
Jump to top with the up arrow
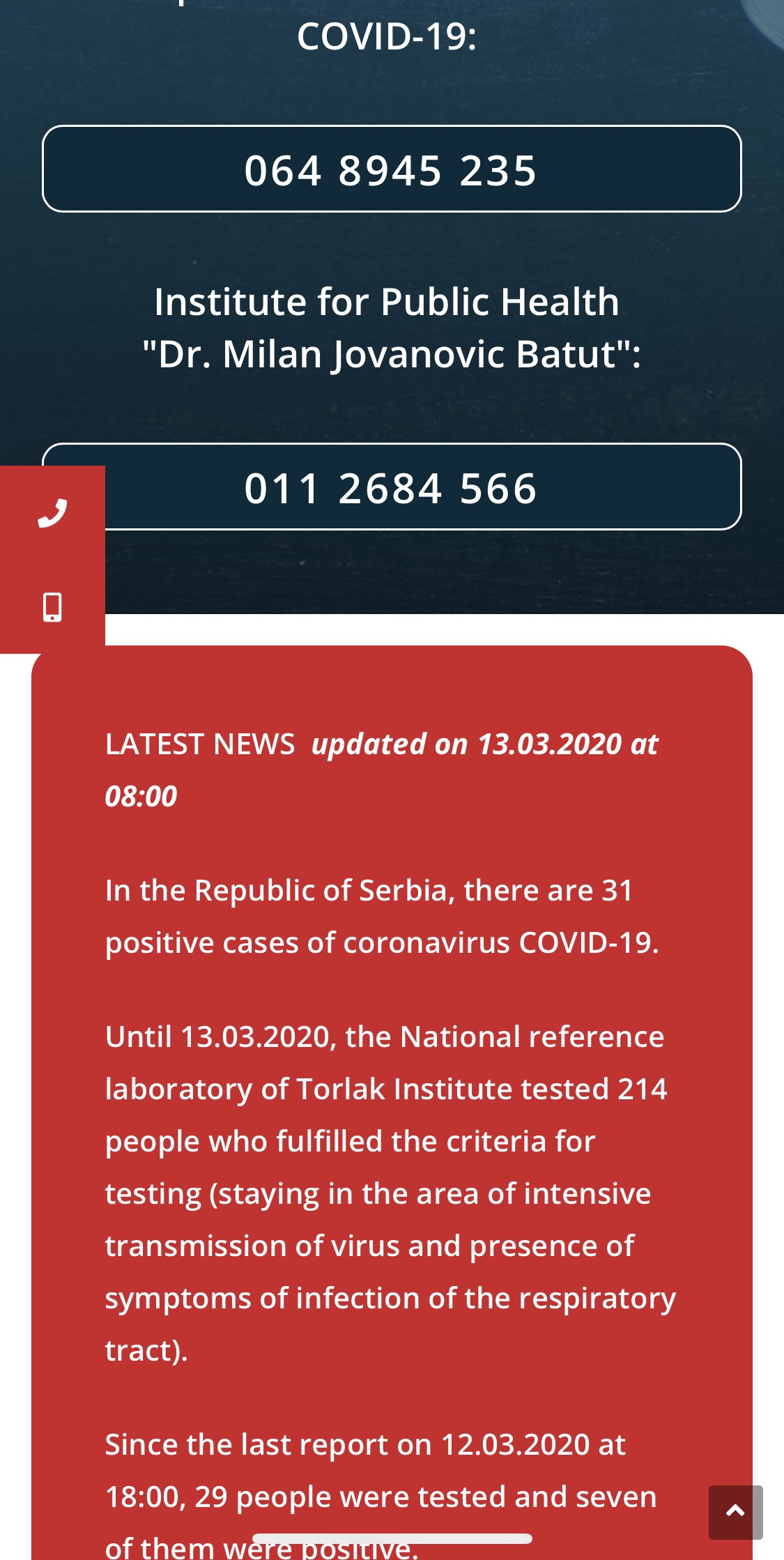tap(735, 1511)
